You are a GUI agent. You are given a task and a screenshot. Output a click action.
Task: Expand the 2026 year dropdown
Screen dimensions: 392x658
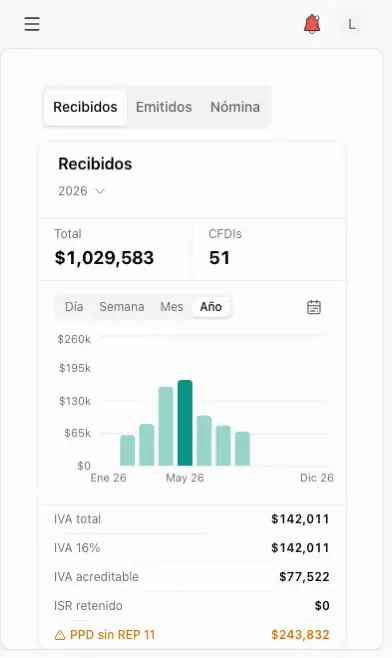click(81, 191)
